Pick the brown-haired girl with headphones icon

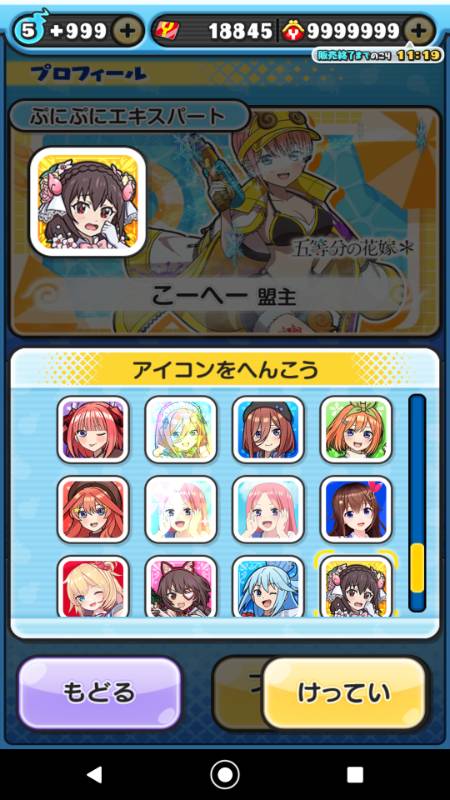(x=268, y=430)
